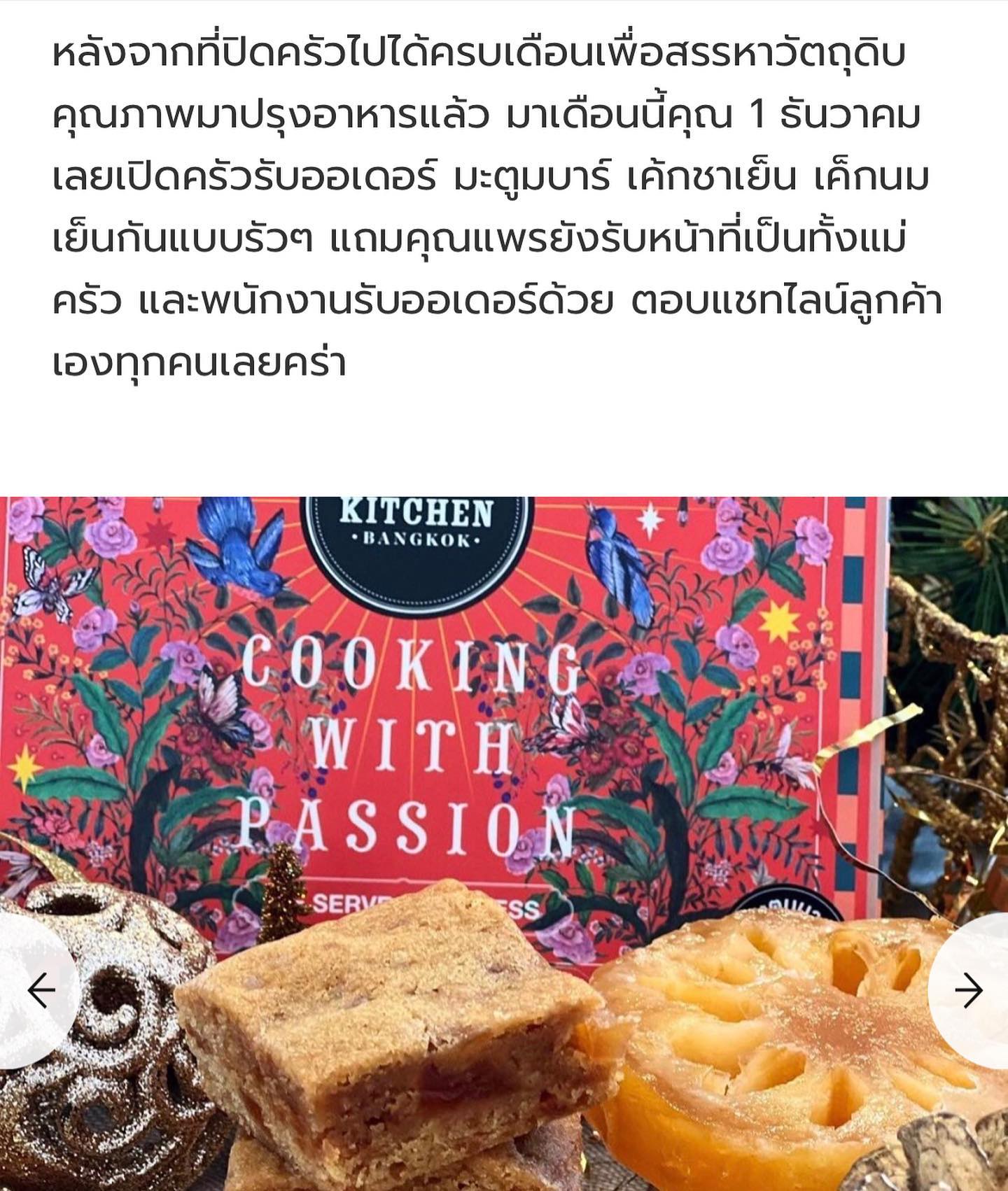This screenshot has height=1191, width=1008.
Task: Go to the previous carousel image
Action: click(x=41, y=990)
